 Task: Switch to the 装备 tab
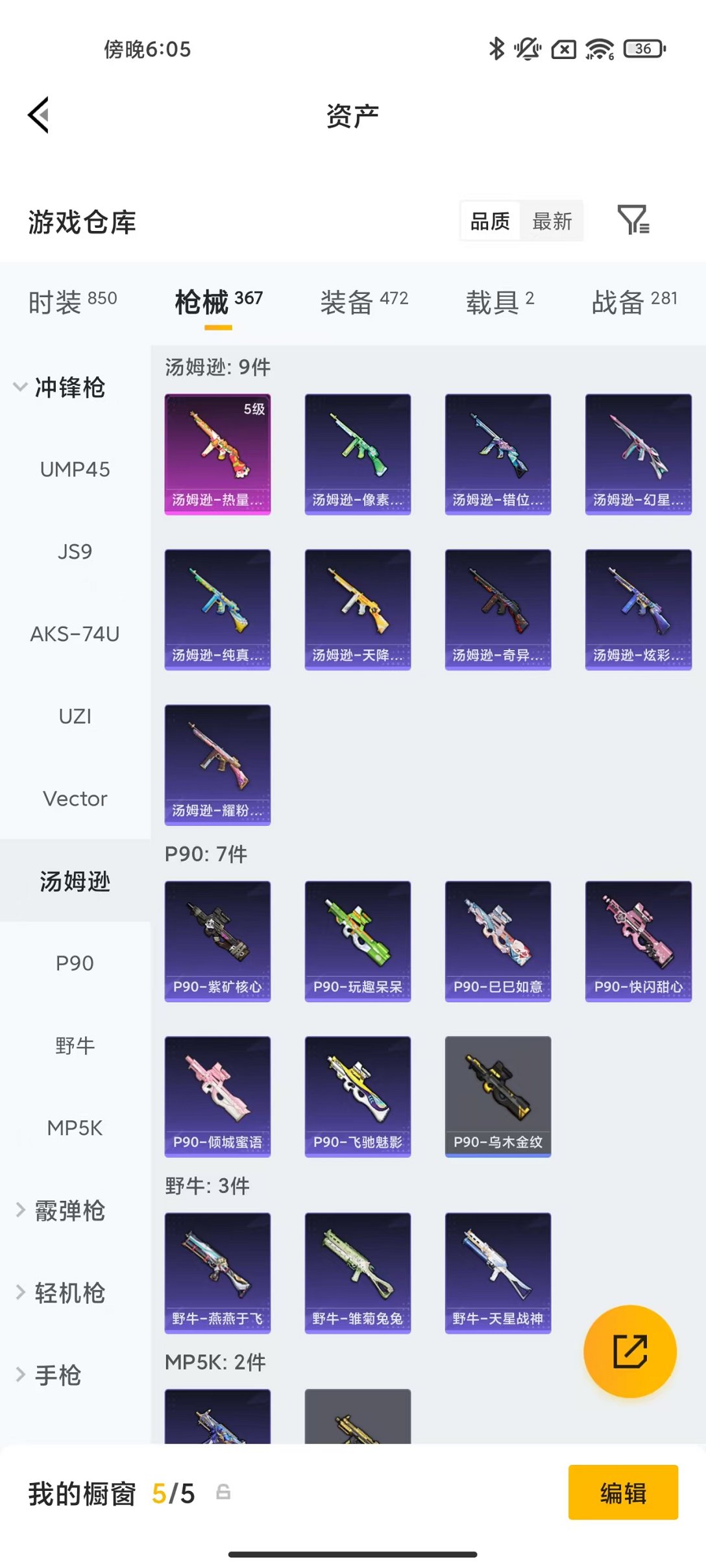click(x=363, y=302)
